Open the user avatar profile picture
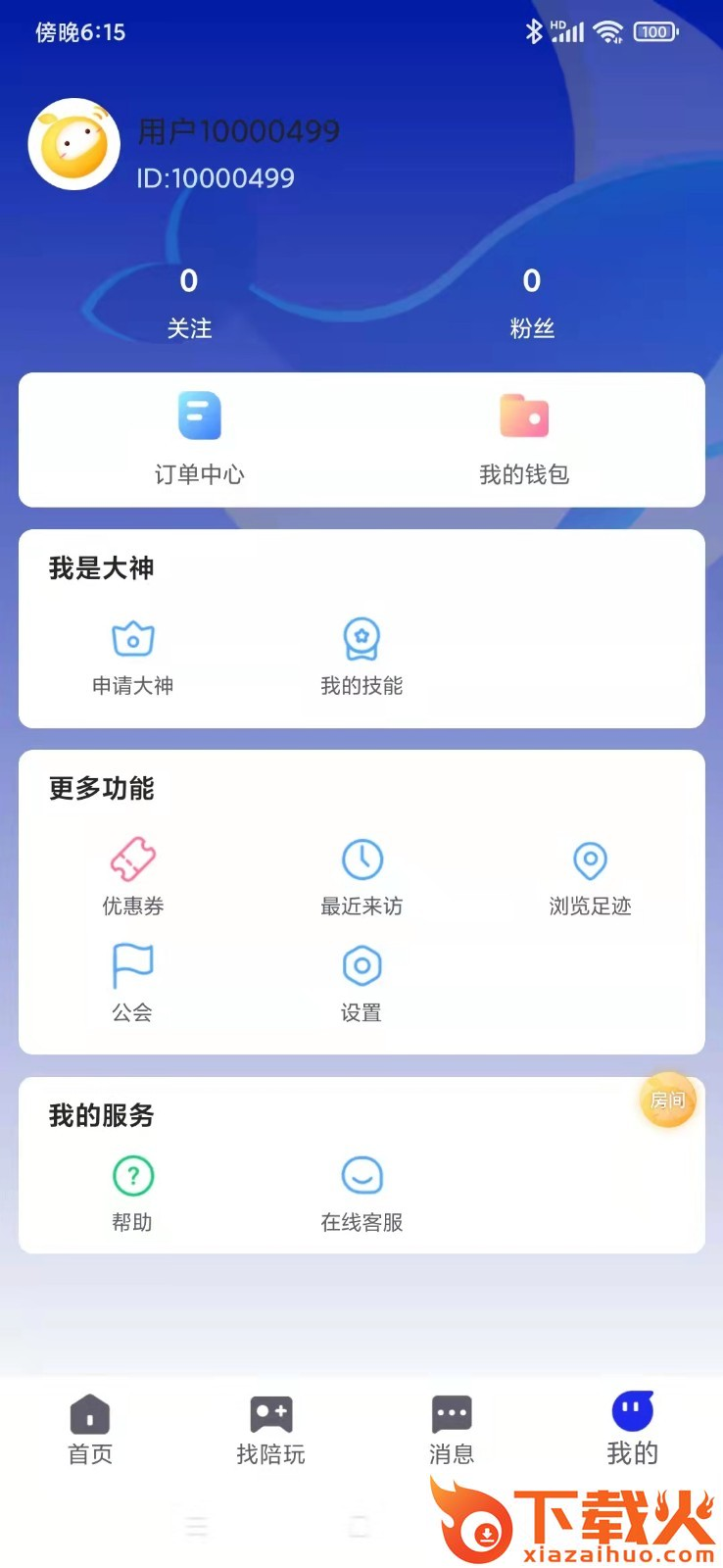 pos(74,144)
